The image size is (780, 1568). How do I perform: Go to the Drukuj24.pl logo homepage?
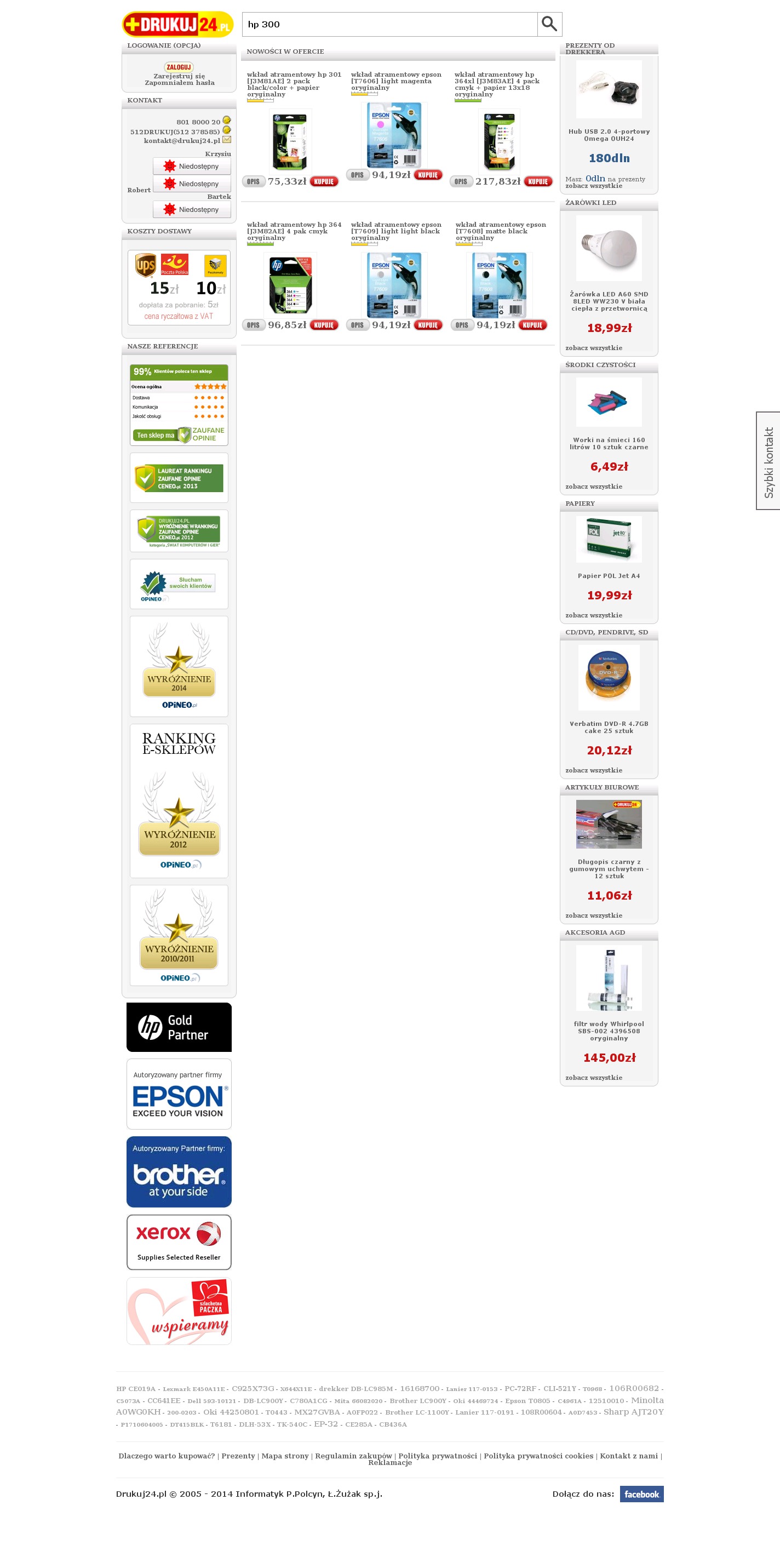[177, 24]
